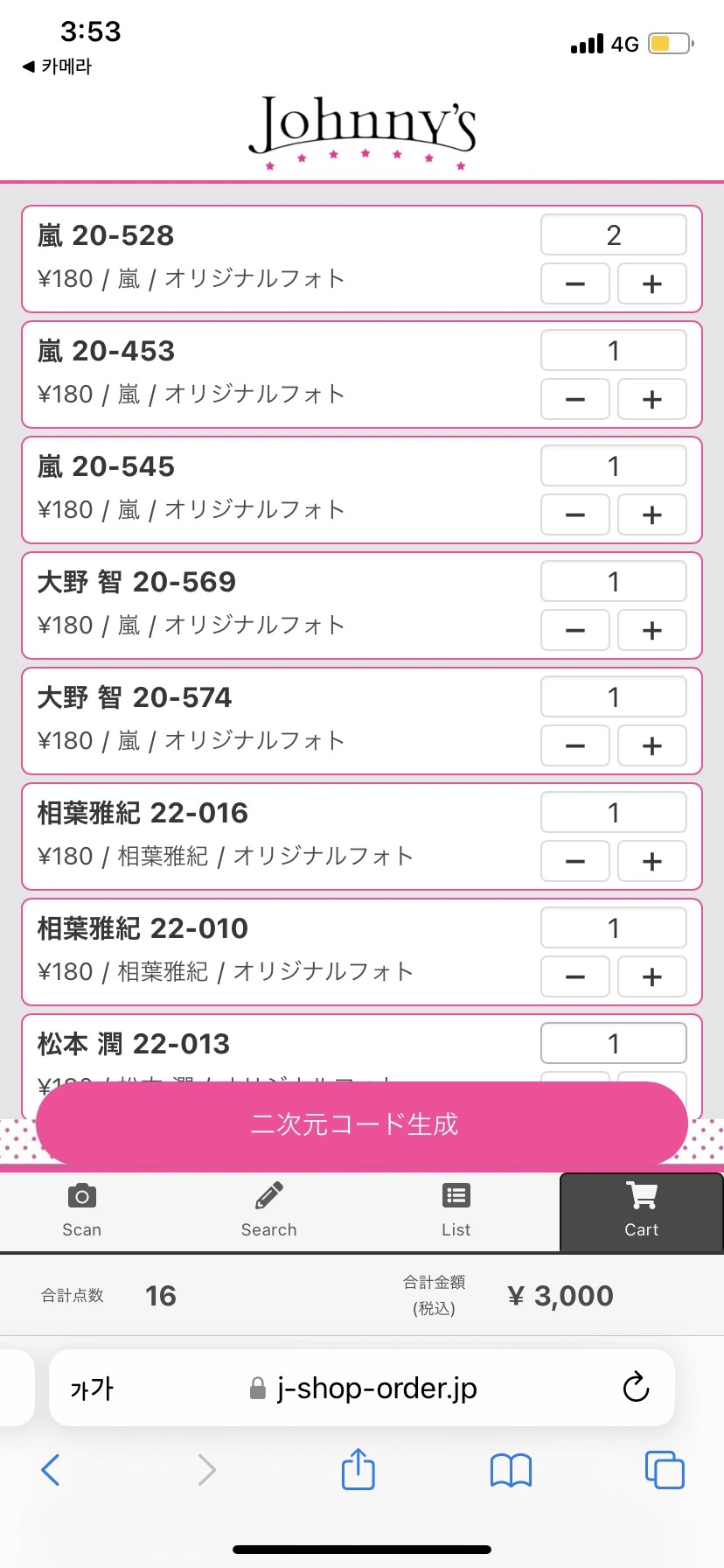724x1568 pixels.
Task: Decrease quantity of 大野 智 20-574
Action: [574, 745]
